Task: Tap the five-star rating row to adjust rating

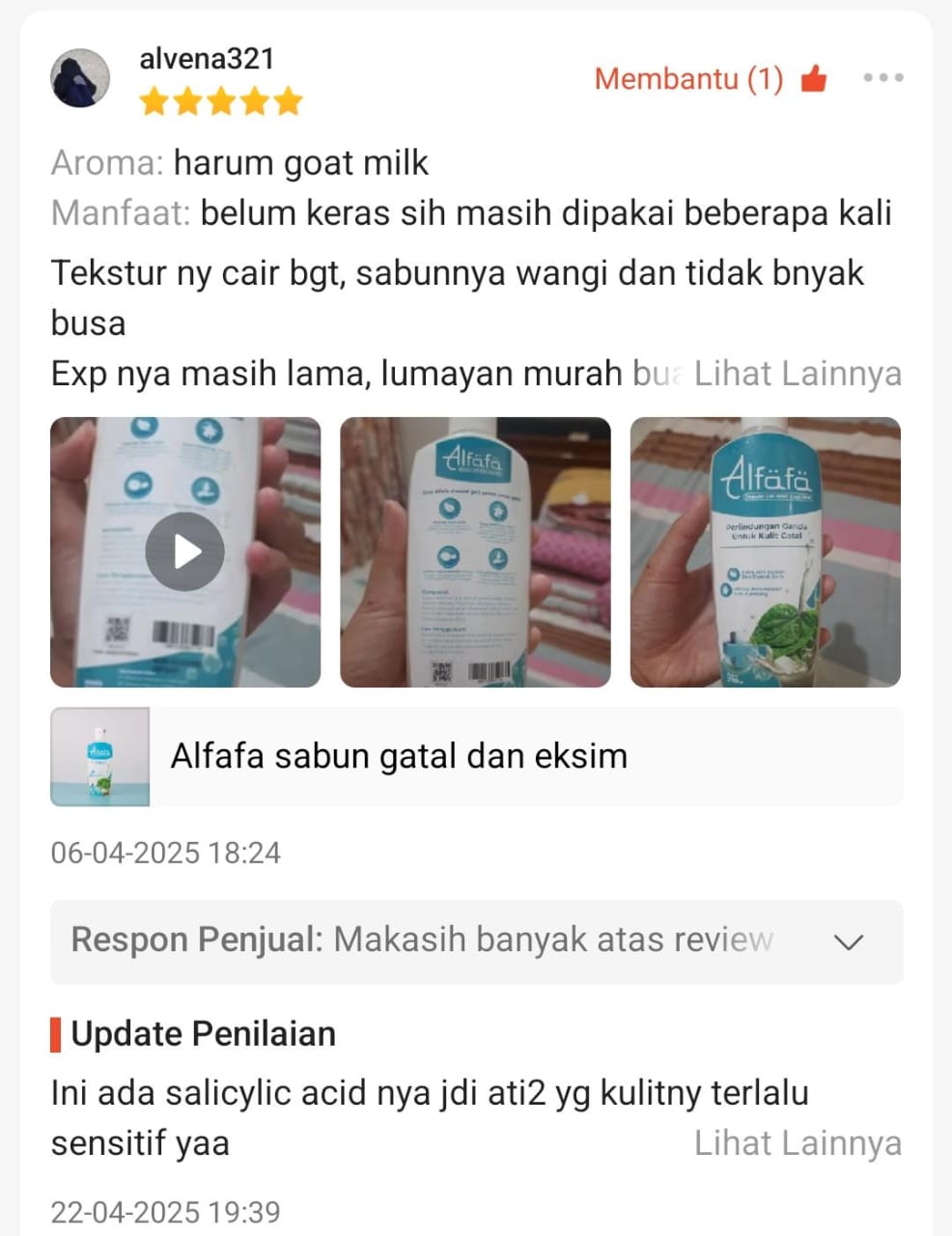Action: (220, 99)
